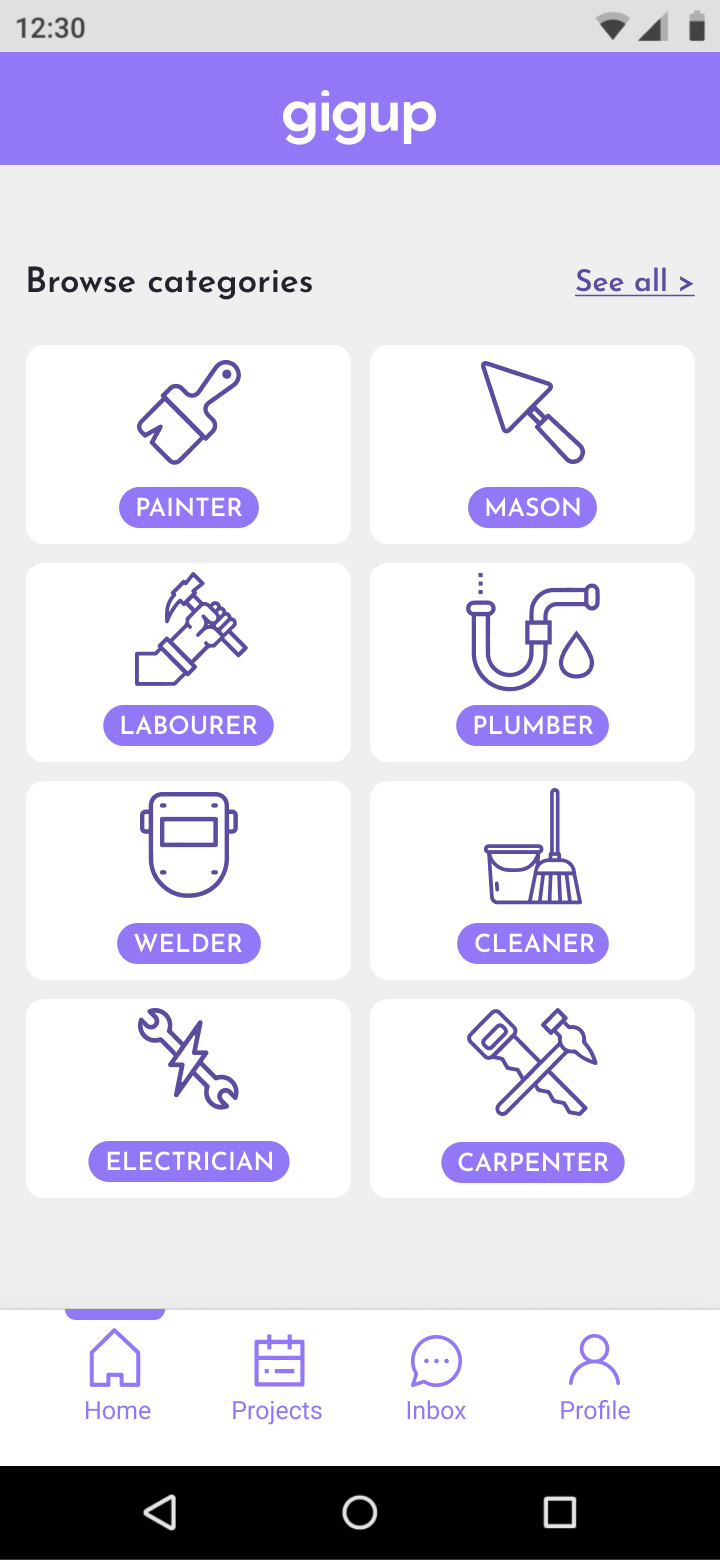Tap the system back button
720x1560 pixels.
click(x=160, y=1512)
